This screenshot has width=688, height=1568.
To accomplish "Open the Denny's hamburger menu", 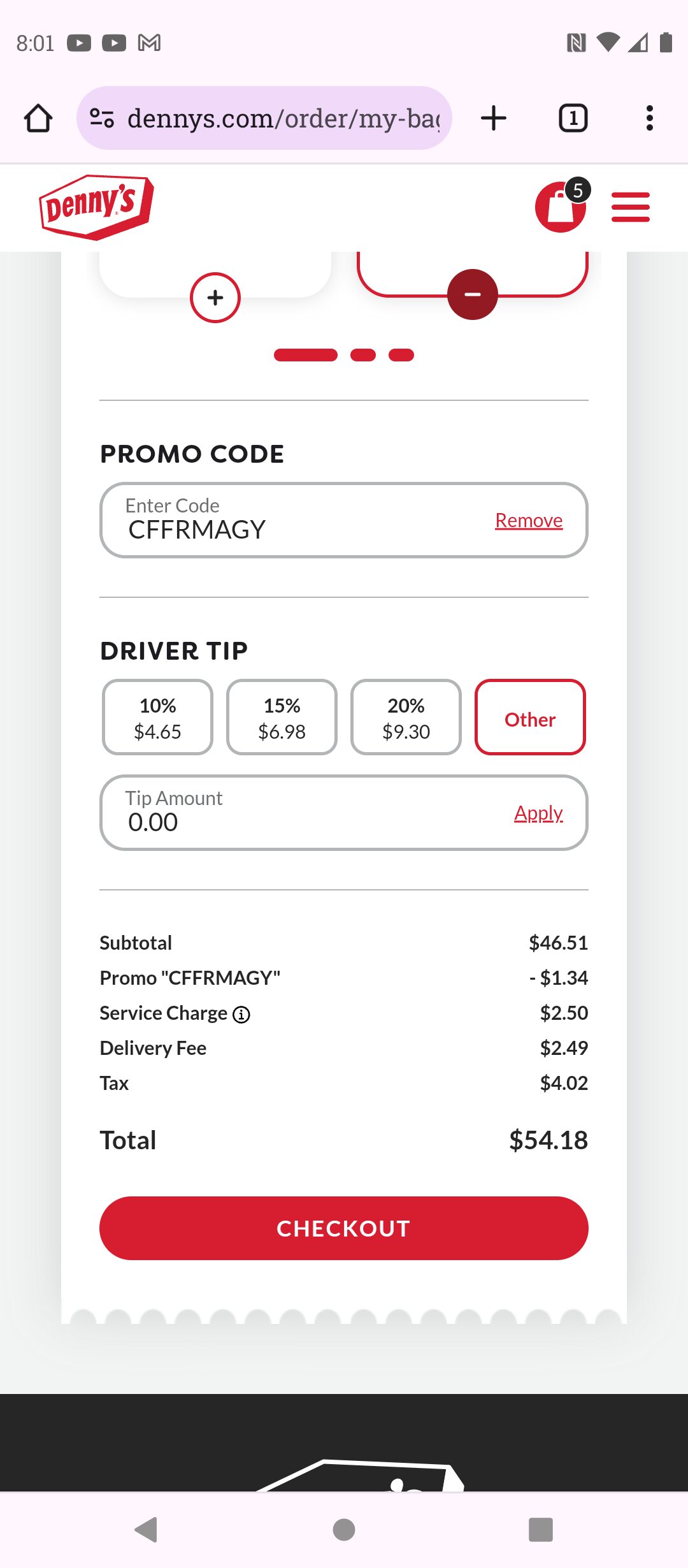I will click(630, 207).
